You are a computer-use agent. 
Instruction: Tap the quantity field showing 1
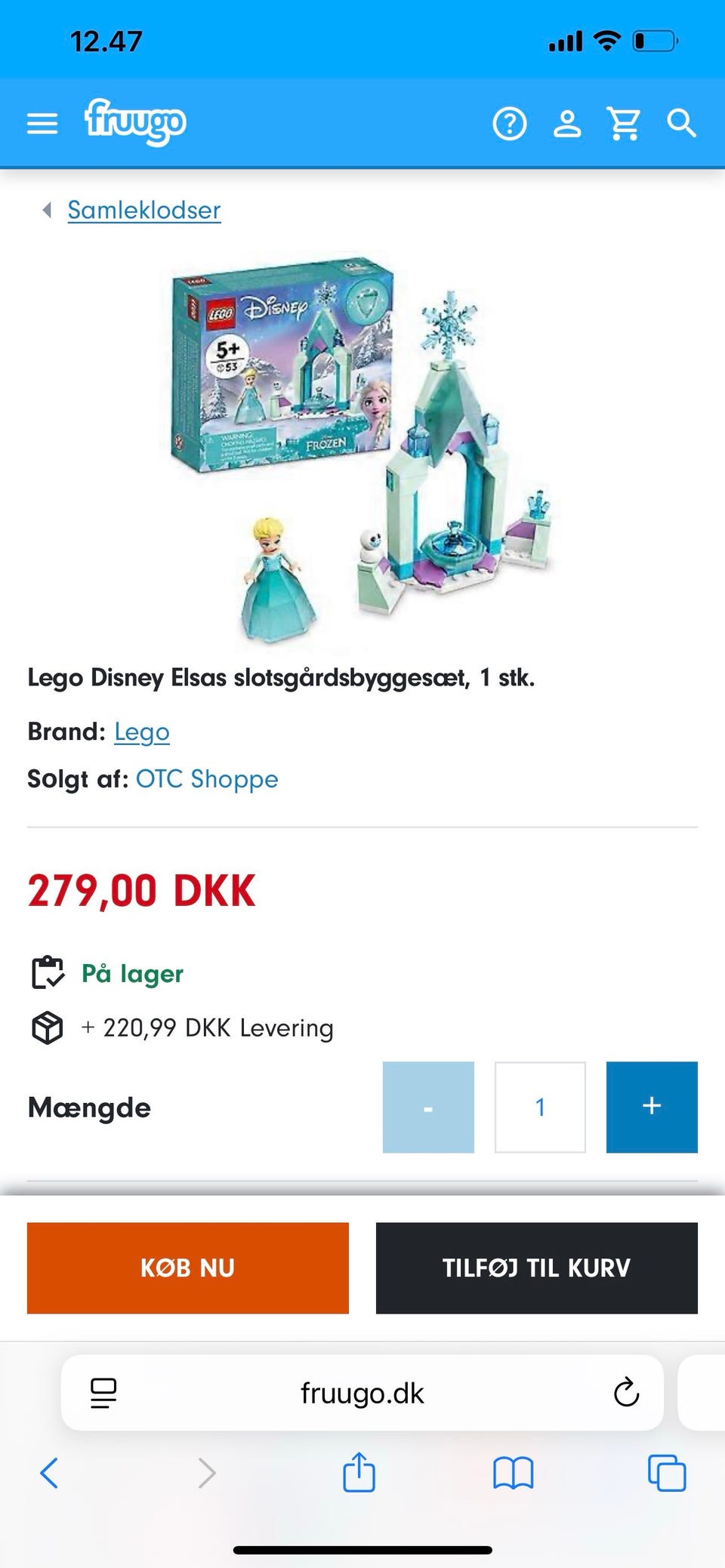[x=540, y=1107]
